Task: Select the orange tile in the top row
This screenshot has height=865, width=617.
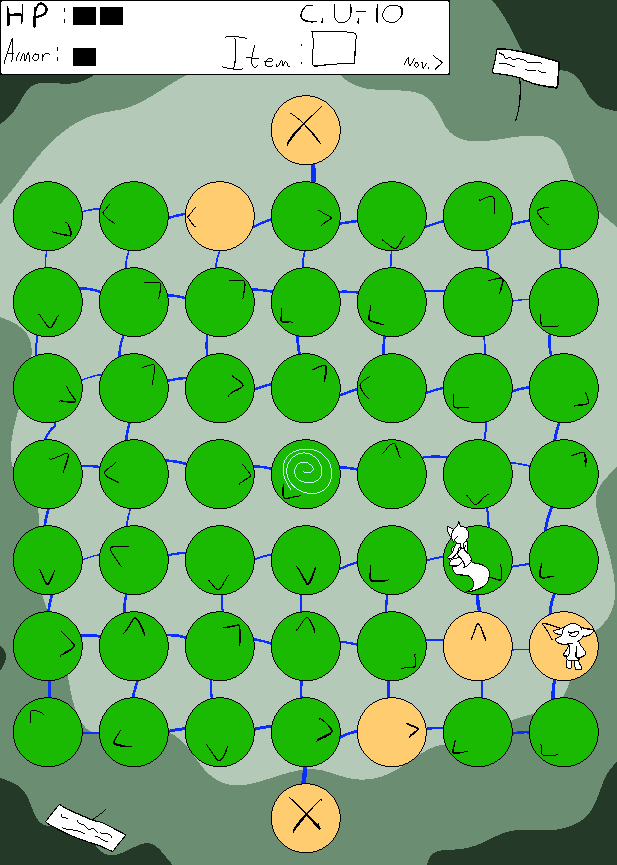Action: coord(220,215)
